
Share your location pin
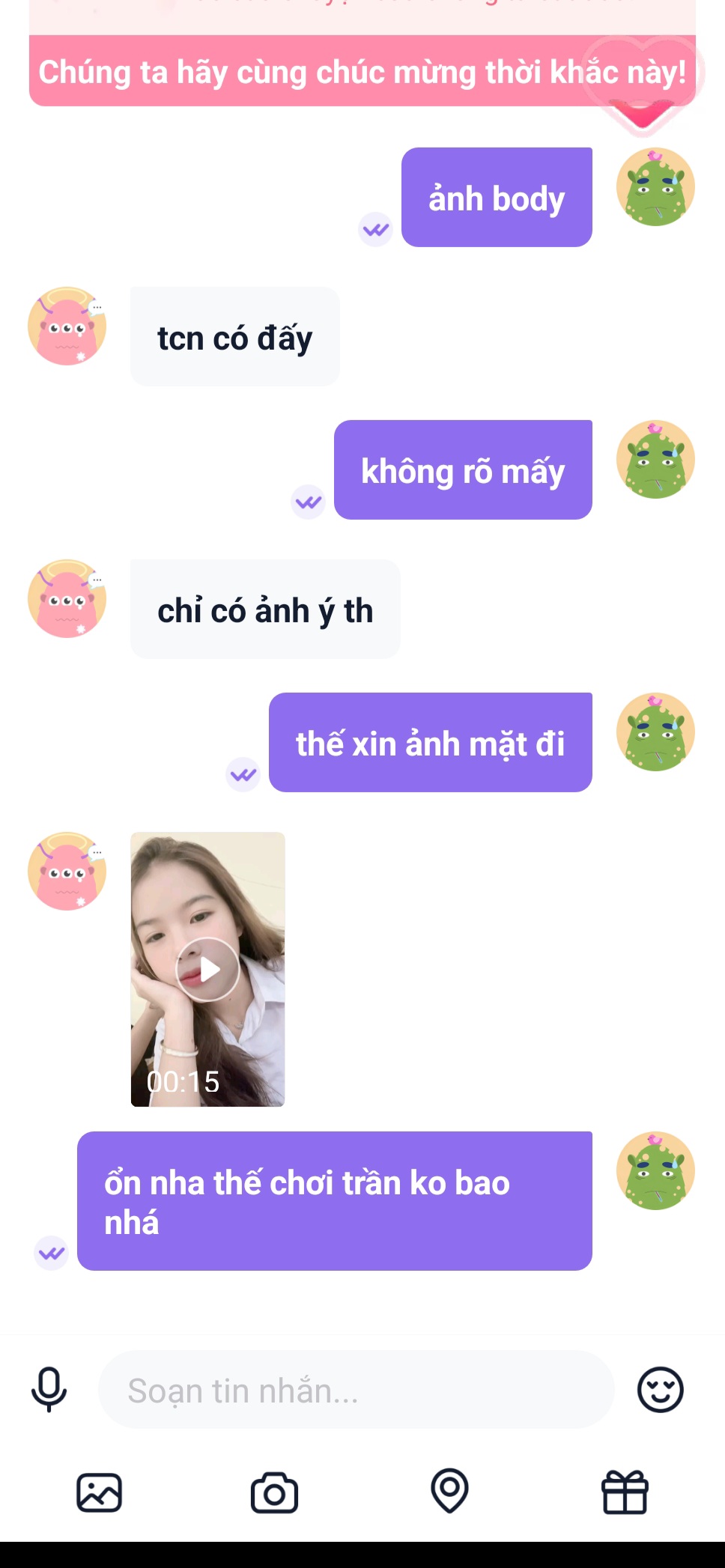click(449, 1491)
